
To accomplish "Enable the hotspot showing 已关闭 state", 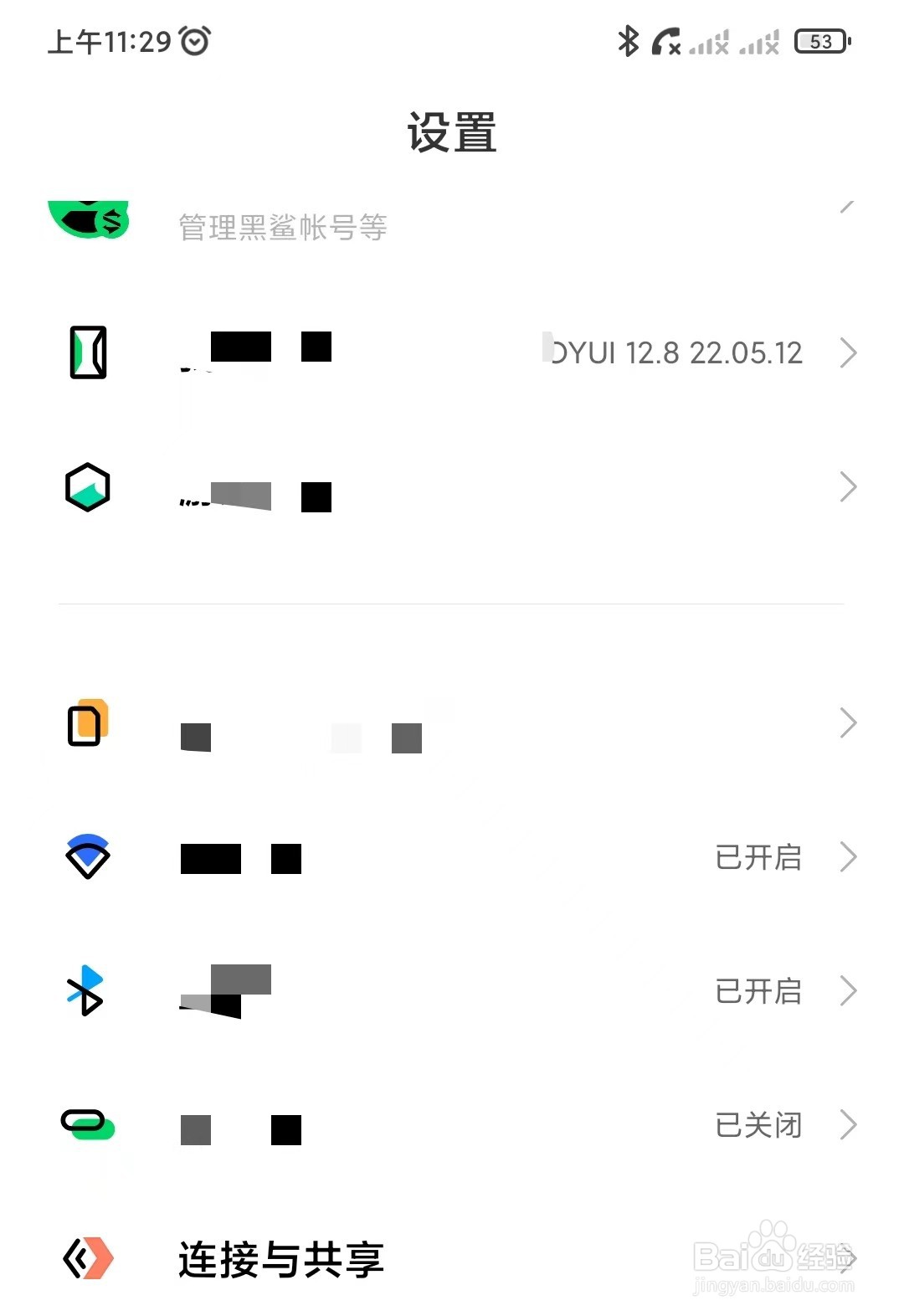I will (758, 1126).
